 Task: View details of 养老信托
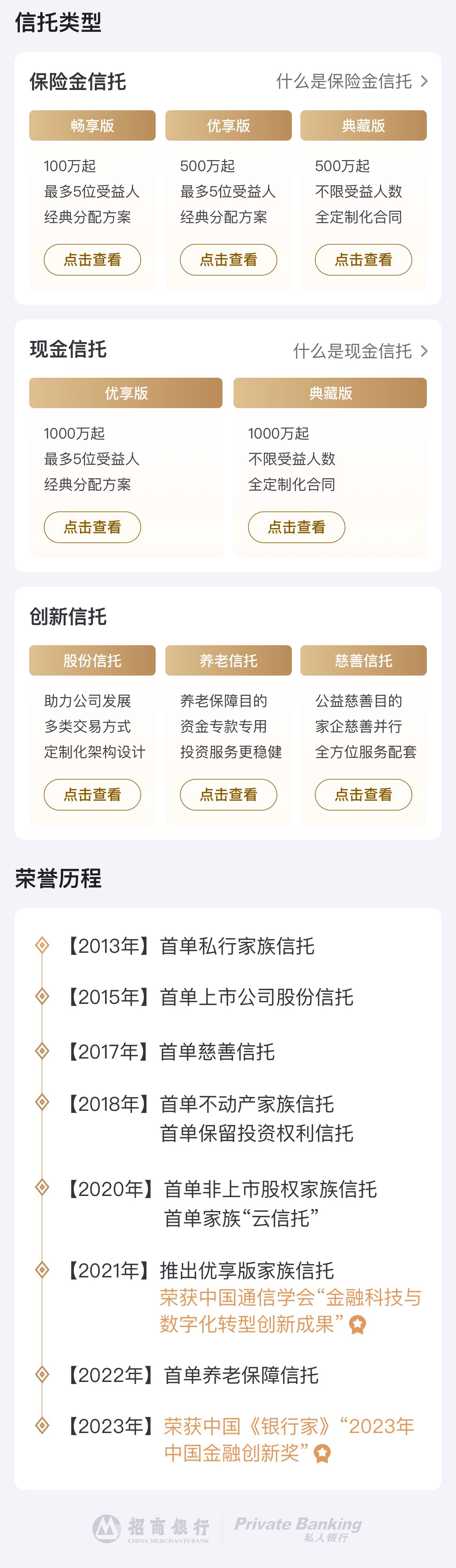pyautogui.click(x=228, y=794)
